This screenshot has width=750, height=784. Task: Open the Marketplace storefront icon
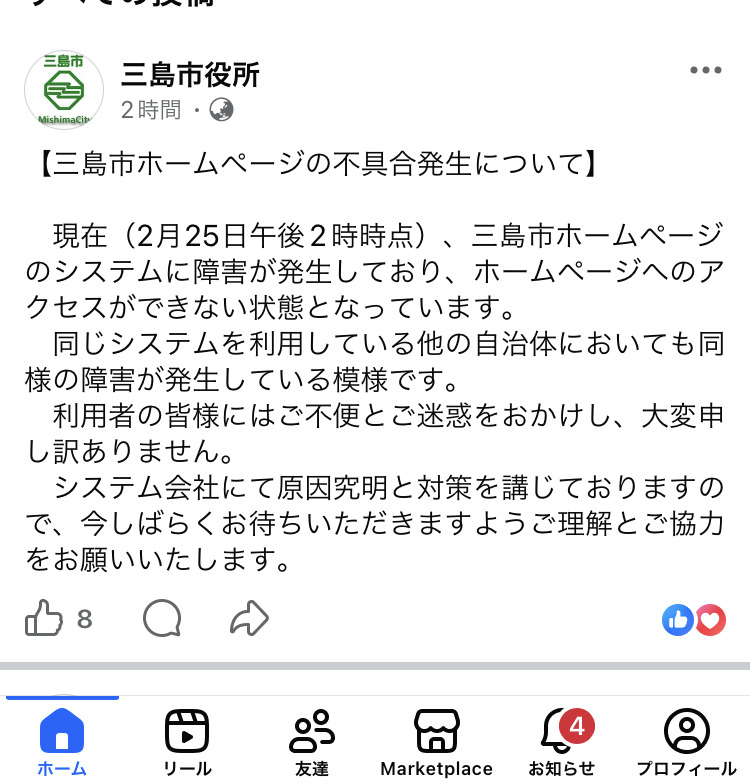pyautogui.click(x=436, y=732)
